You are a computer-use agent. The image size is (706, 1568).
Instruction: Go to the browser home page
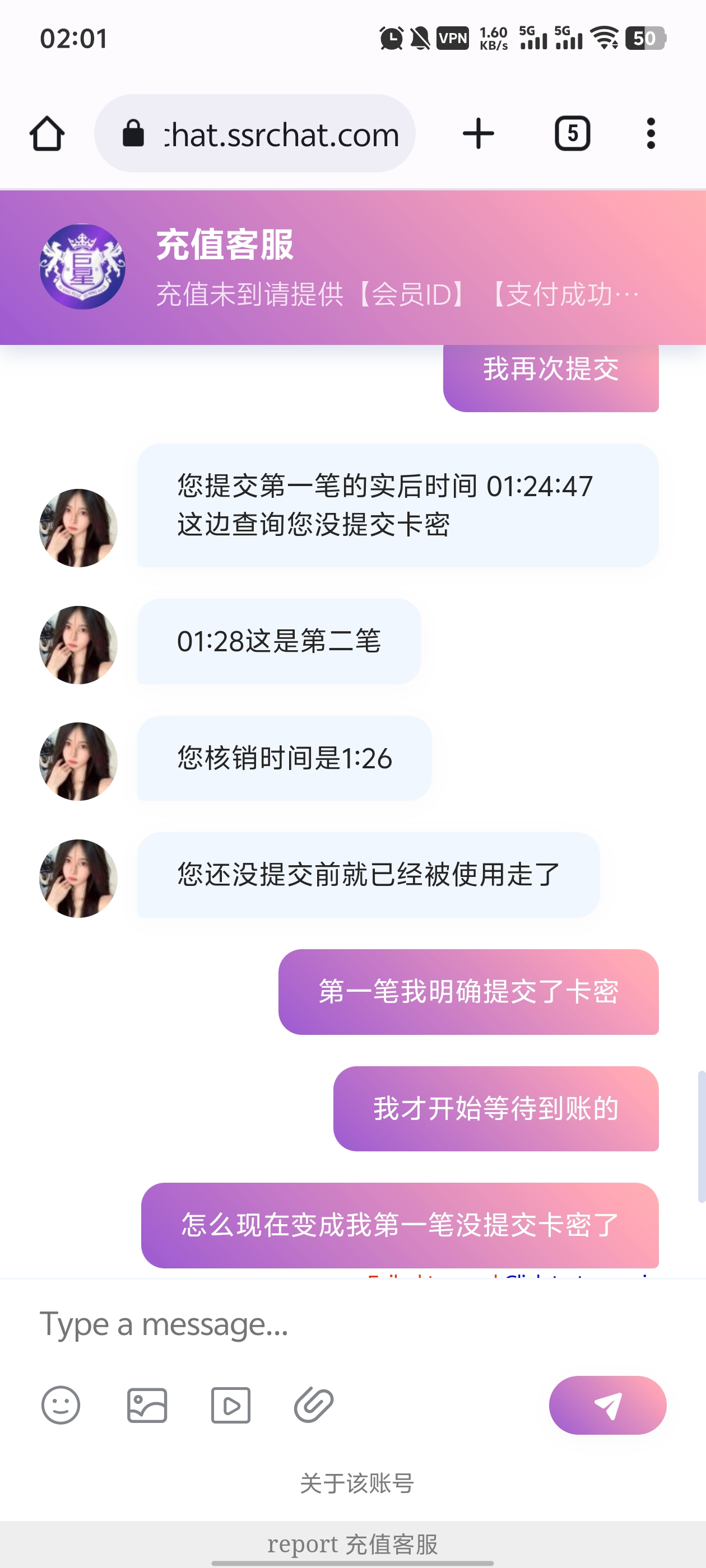click(47, 133)
